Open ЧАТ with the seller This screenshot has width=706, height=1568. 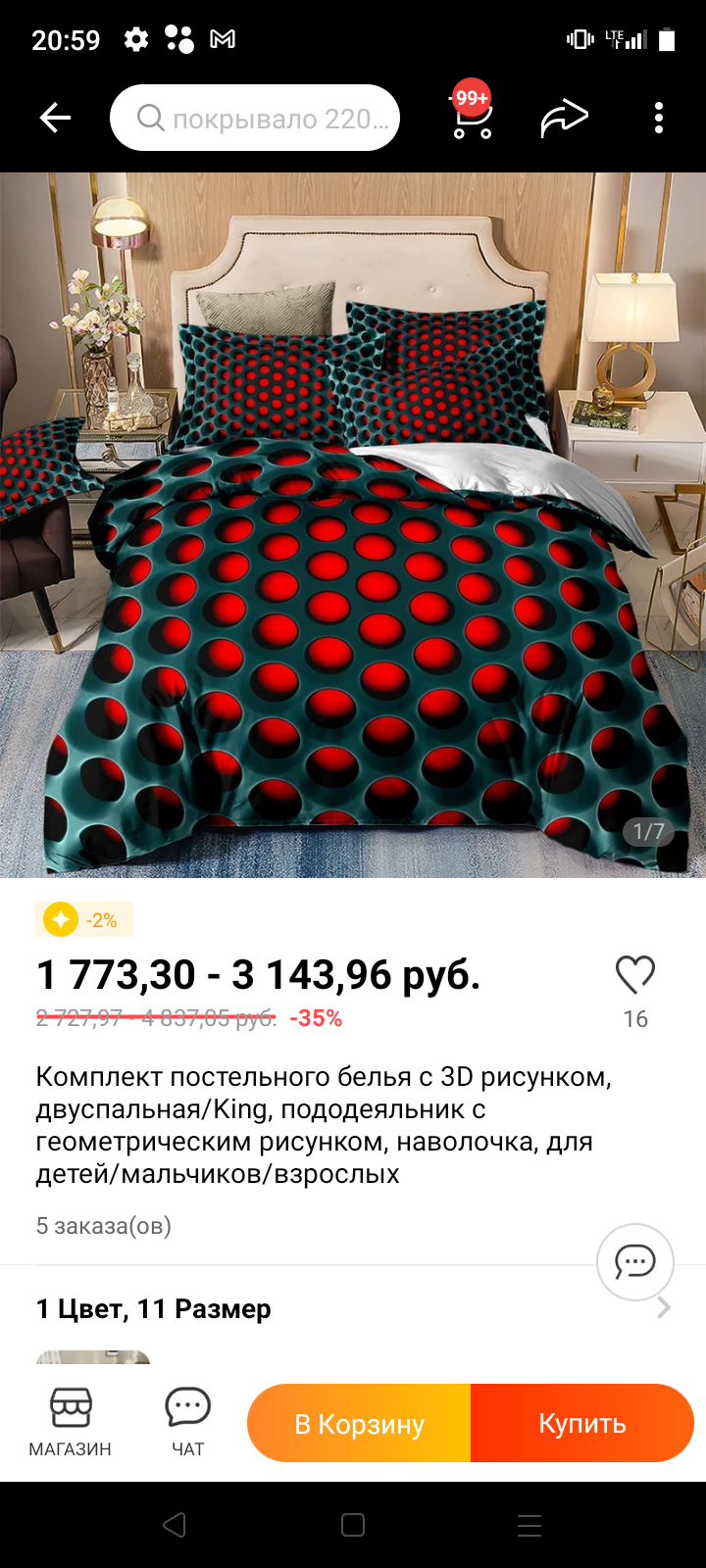click(187, 1423)
